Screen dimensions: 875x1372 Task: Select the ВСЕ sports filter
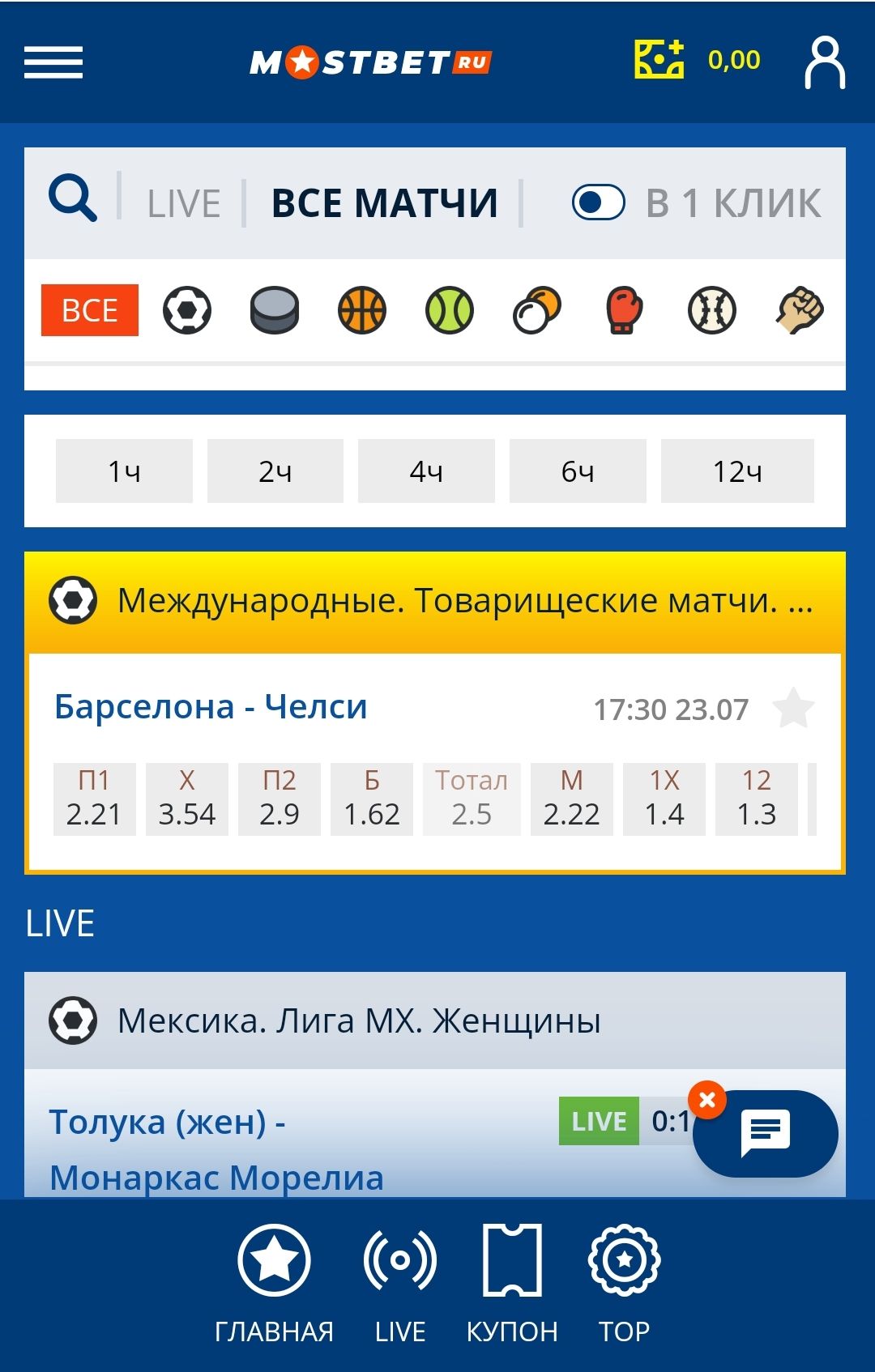point(89,309)
